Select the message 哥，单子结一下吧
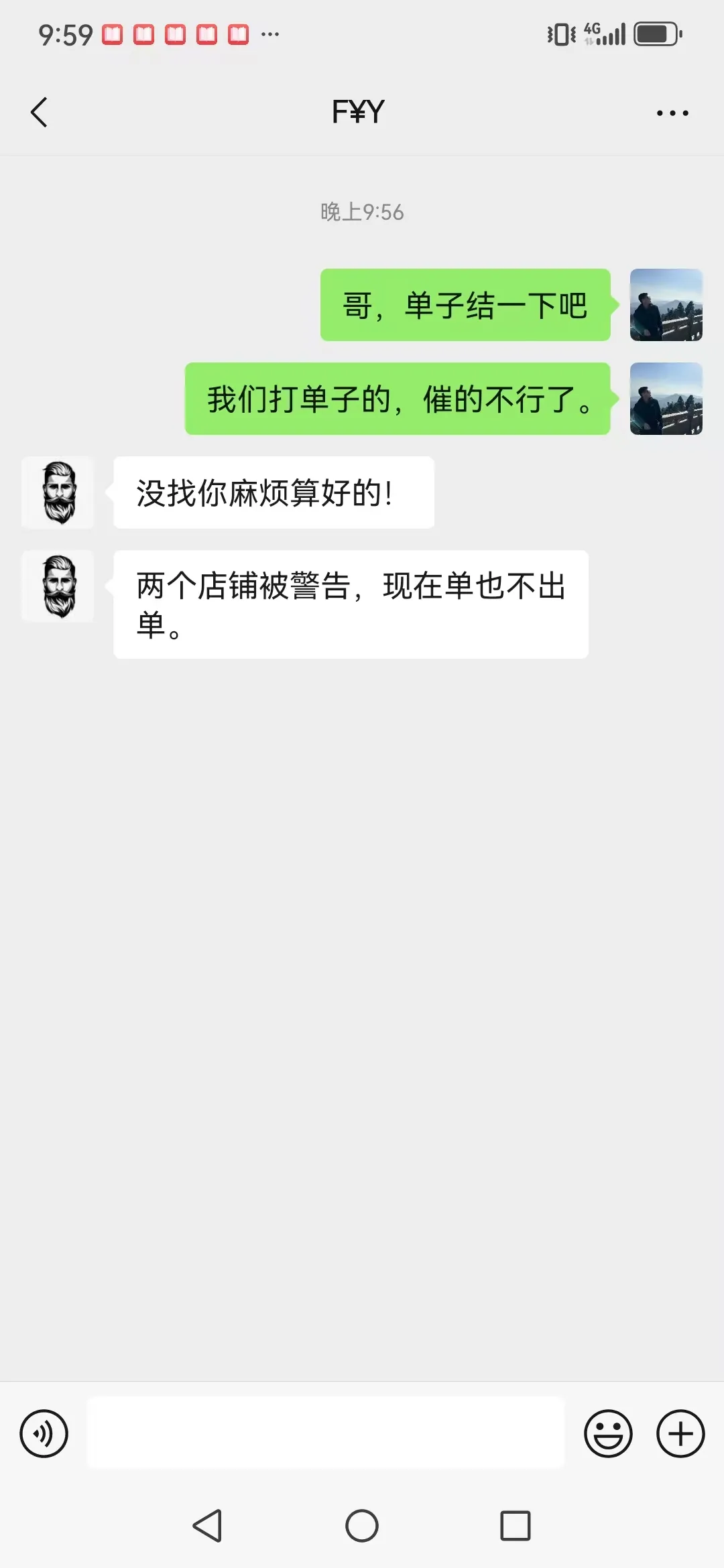Screen dimensions: 724x1568 [465, 305]
